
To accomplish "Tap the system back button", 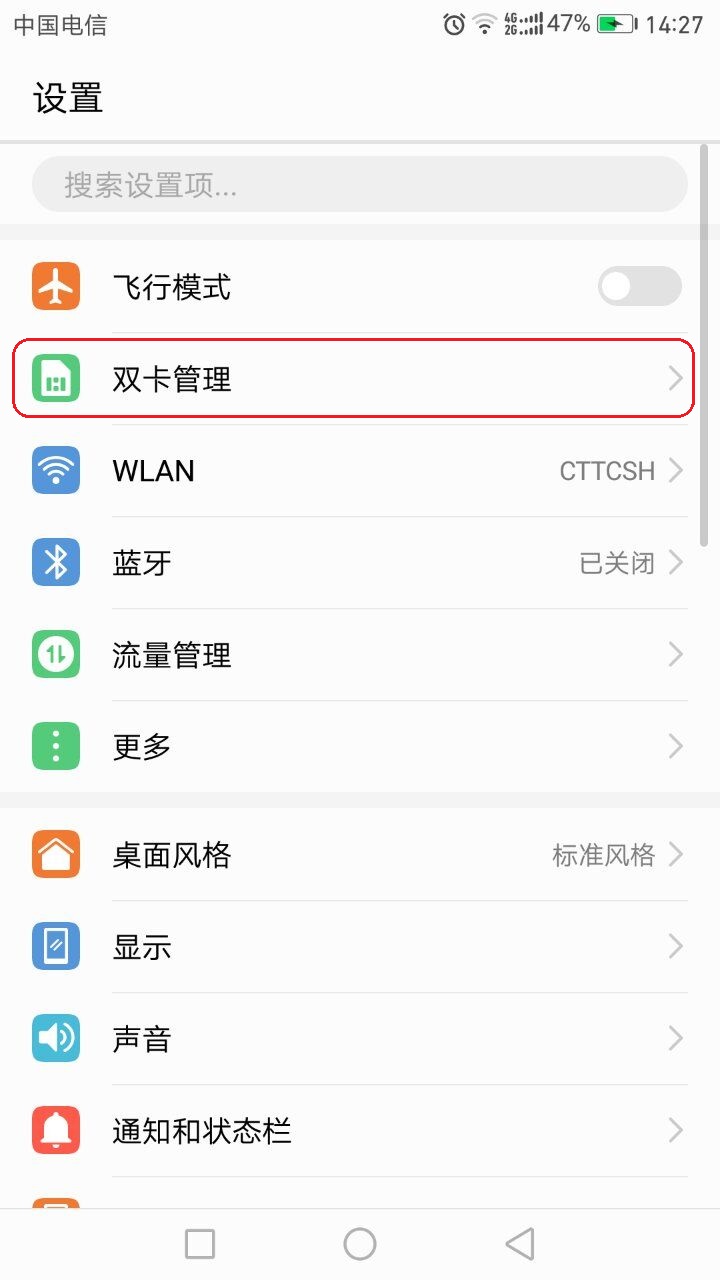I will coord(520,1244).
